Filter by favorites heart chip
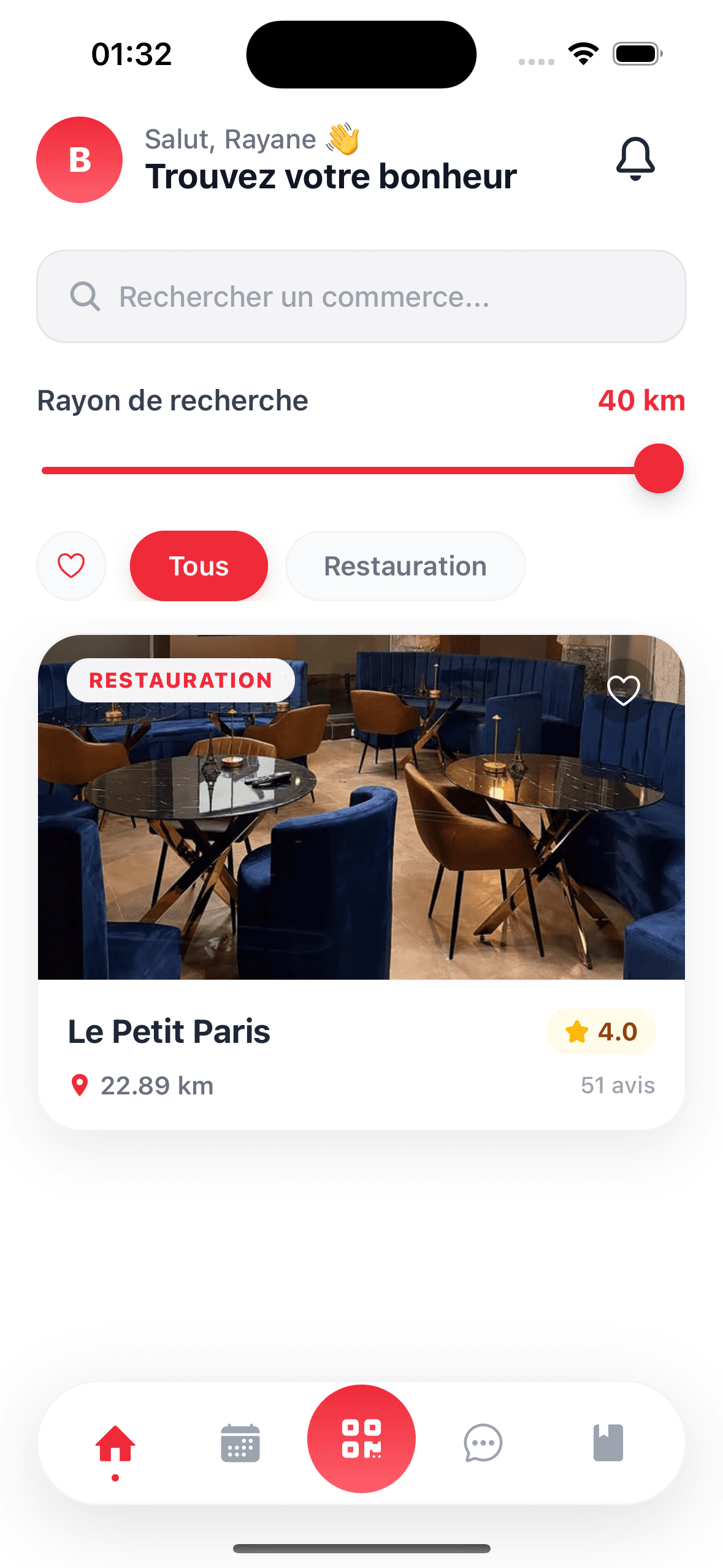This screenshot has height=1568, width=723. [x=71, y=566]
